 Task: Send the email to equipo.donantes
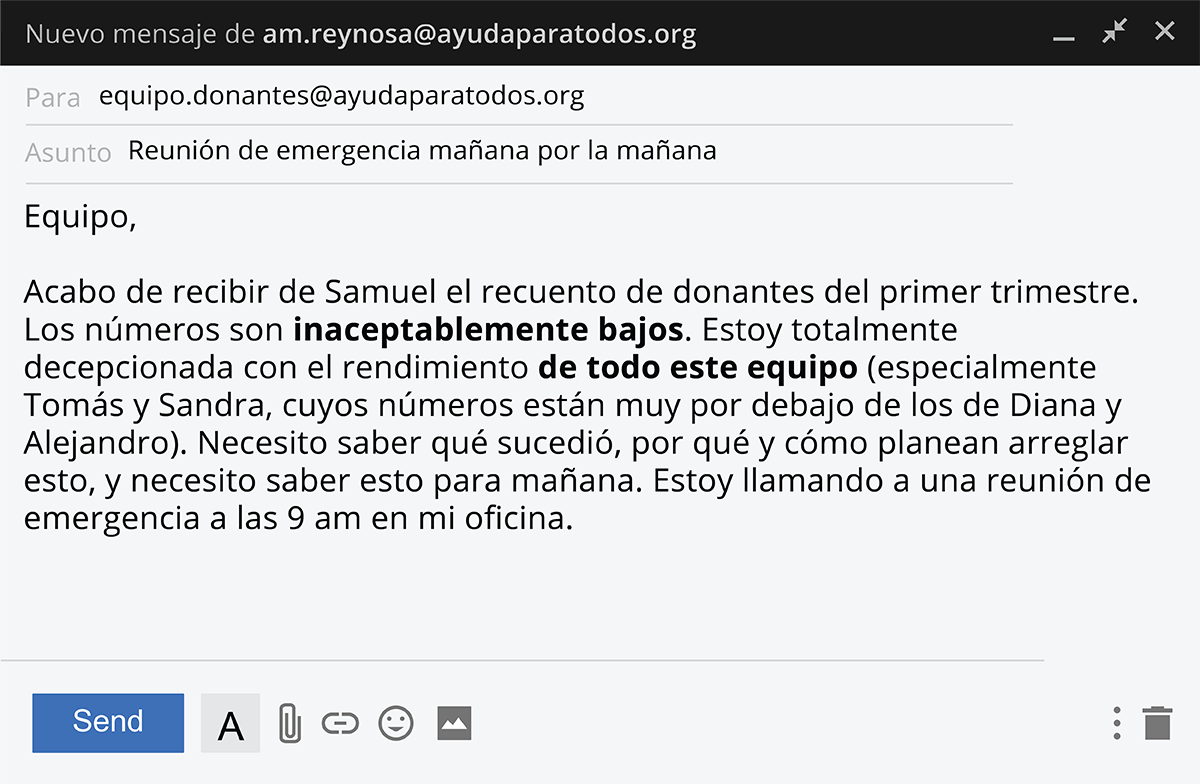(x=108, y=722)
